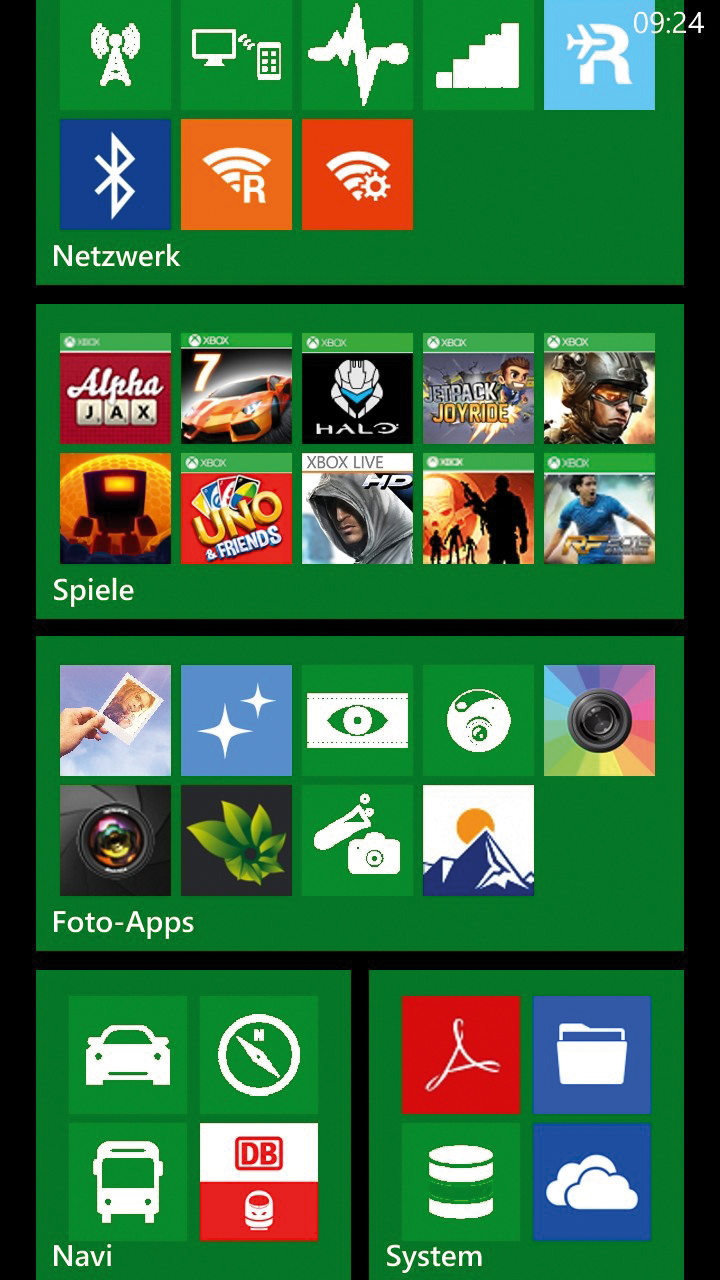Open the bus transit tile

coord(127,1181)
